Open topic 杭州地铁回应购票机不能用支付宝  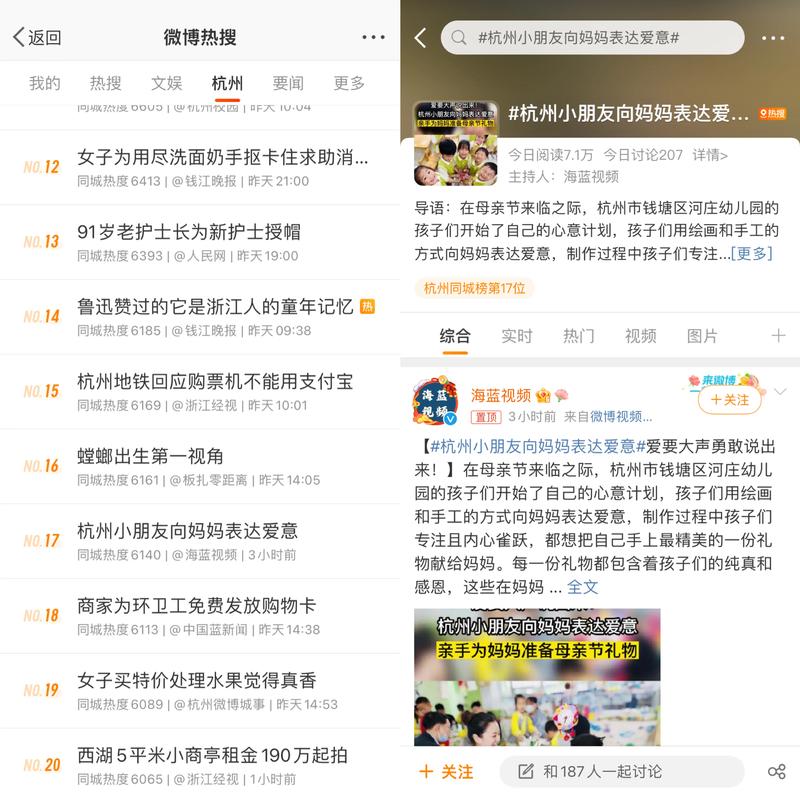(214, 381)
